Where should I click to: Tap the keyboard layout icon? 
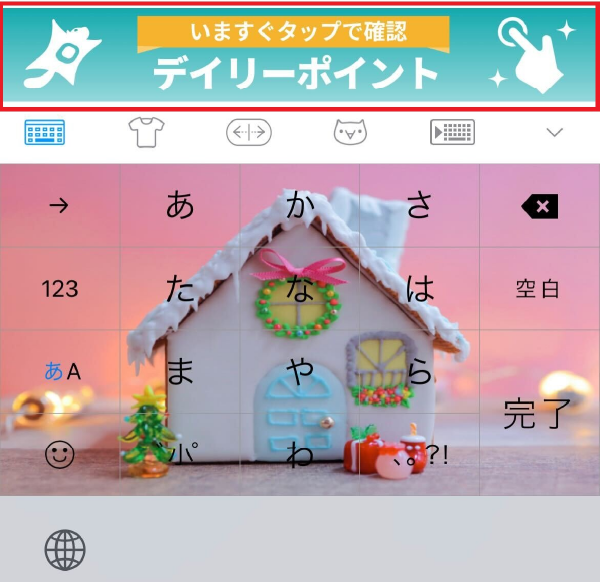(44, 132)
